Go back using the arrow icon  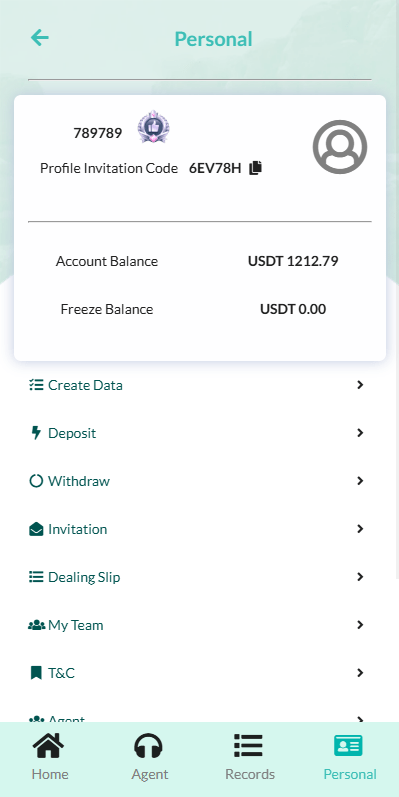[40, 38]
